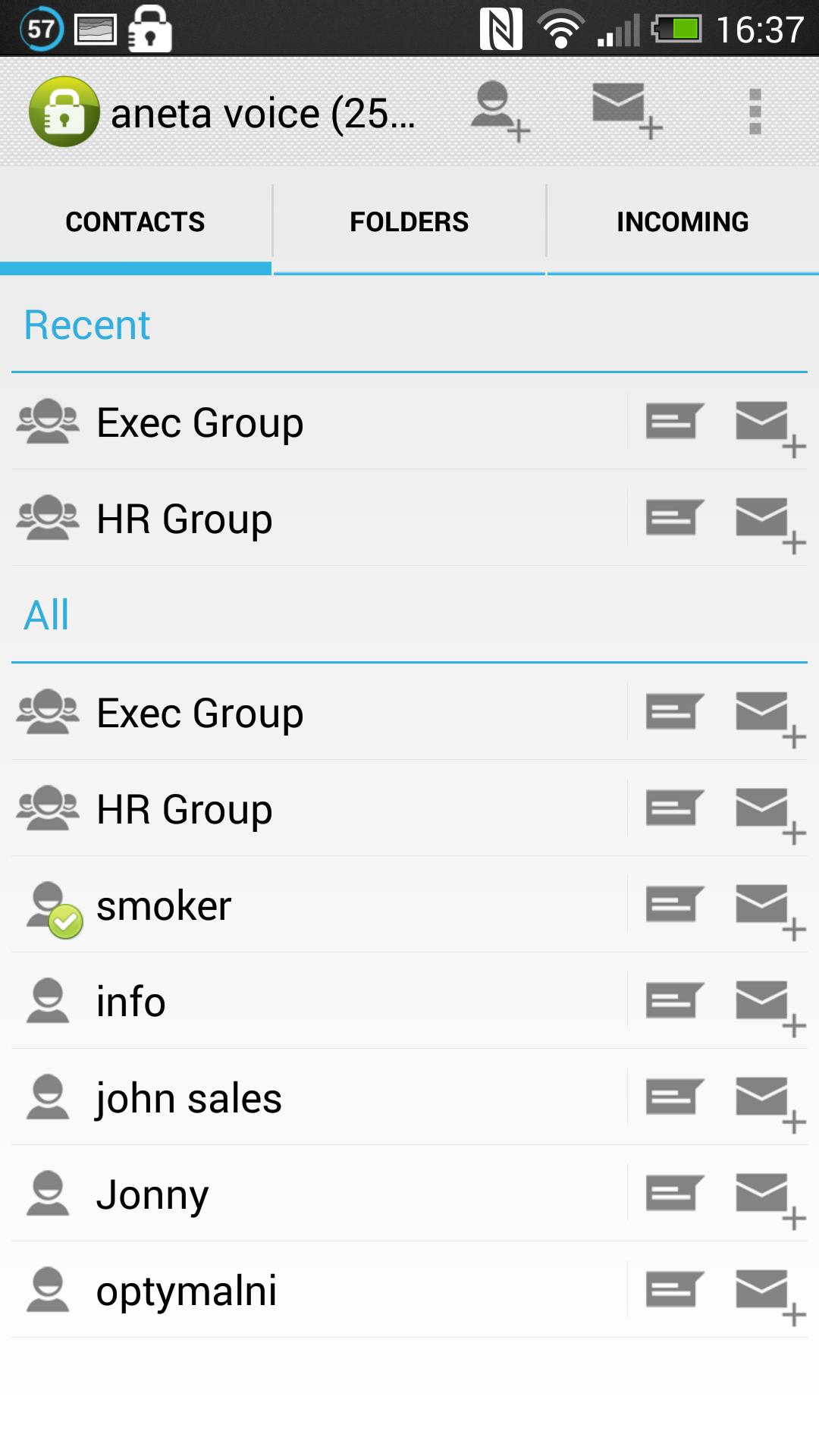Switch to the Folders tab
The width and height of the screenshot is (819, 1456).
tap(409, 222)
